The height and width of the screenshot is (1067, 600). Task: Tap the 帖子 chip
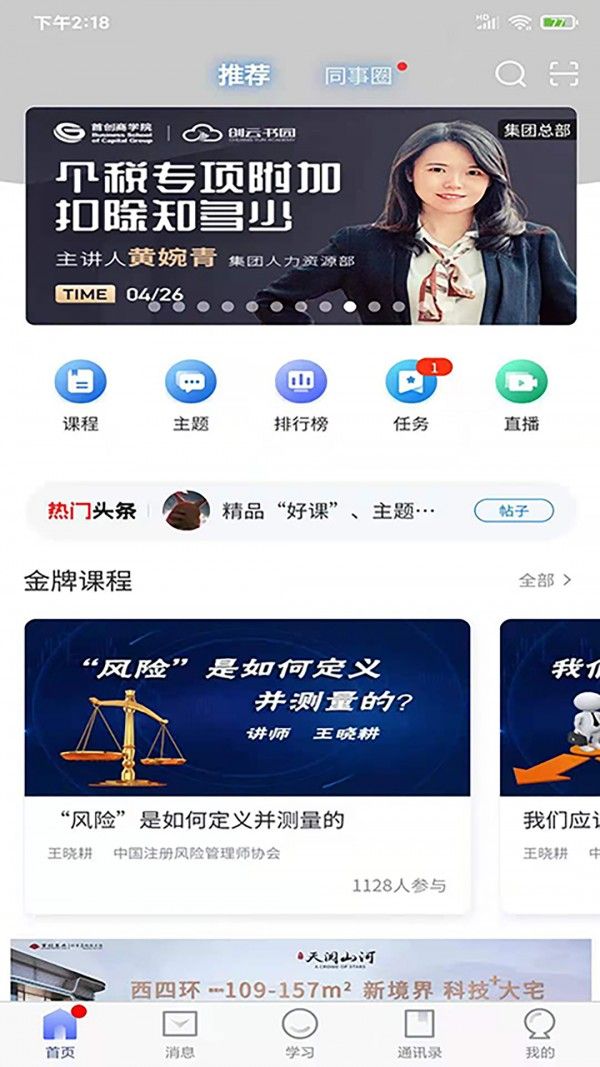click(x=513, y=511)
